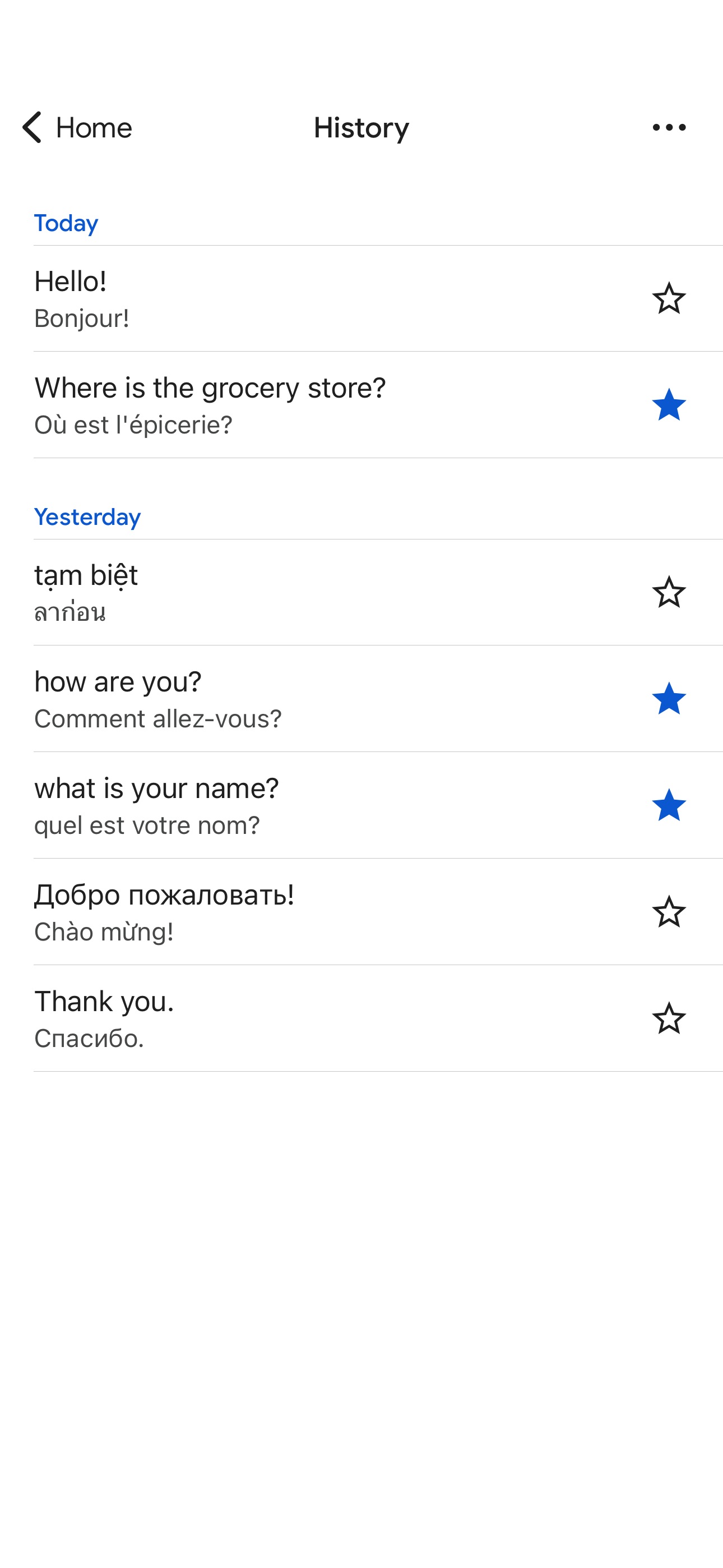This screenshot has height=1568, width=723.
Task: Tap the back chevron to return Home
Action: coord(31,127)
